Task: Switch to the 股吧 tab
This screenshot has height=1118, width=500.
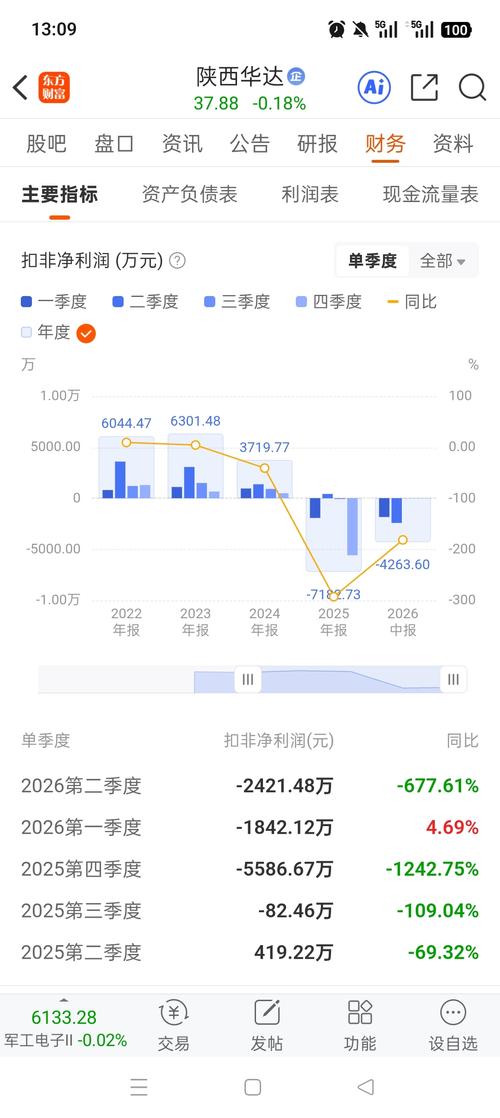Action: coord(46,144)
